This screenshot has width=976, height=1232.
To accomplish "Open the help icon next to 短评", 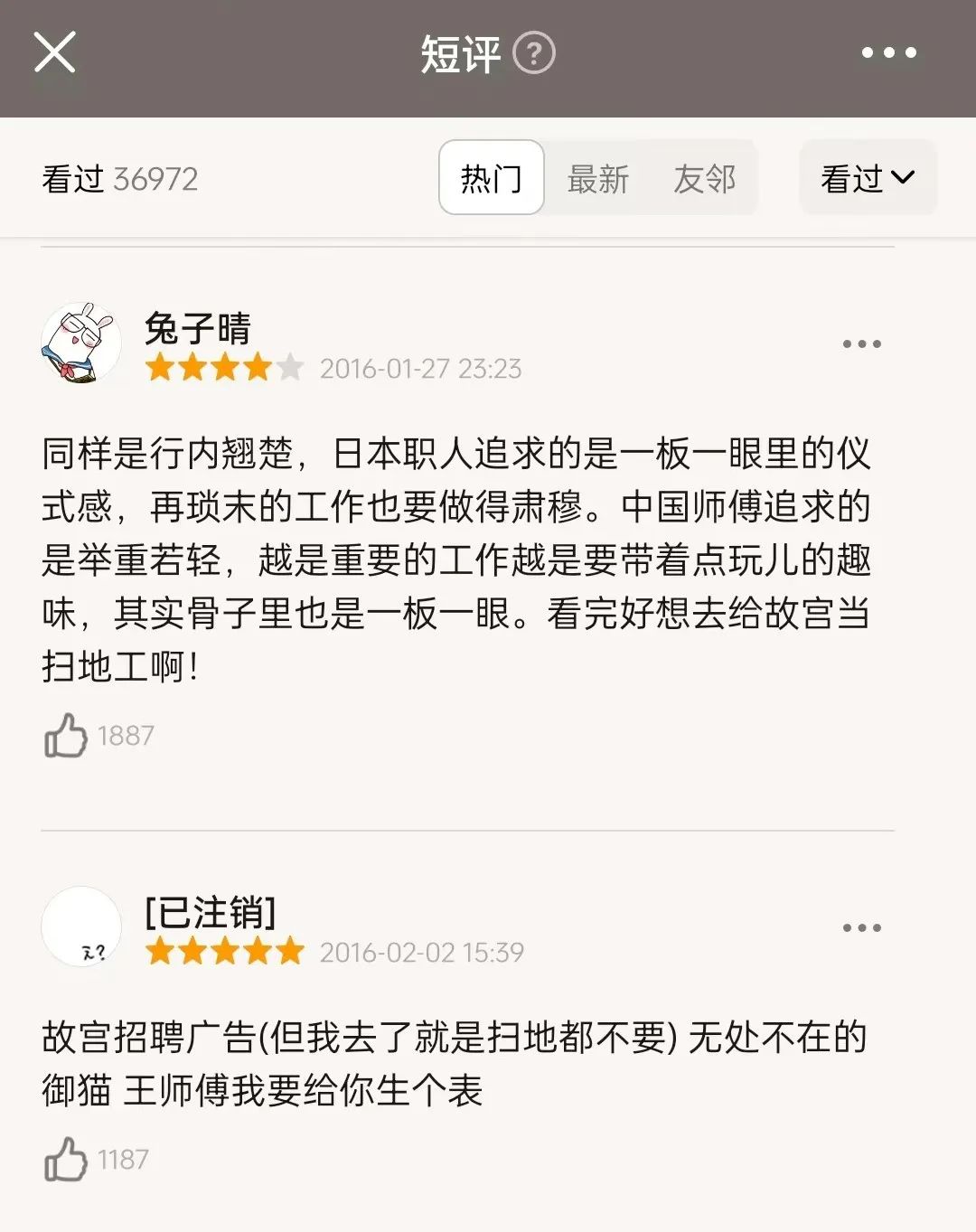I will pyautogui.click(x=534, y=53).
